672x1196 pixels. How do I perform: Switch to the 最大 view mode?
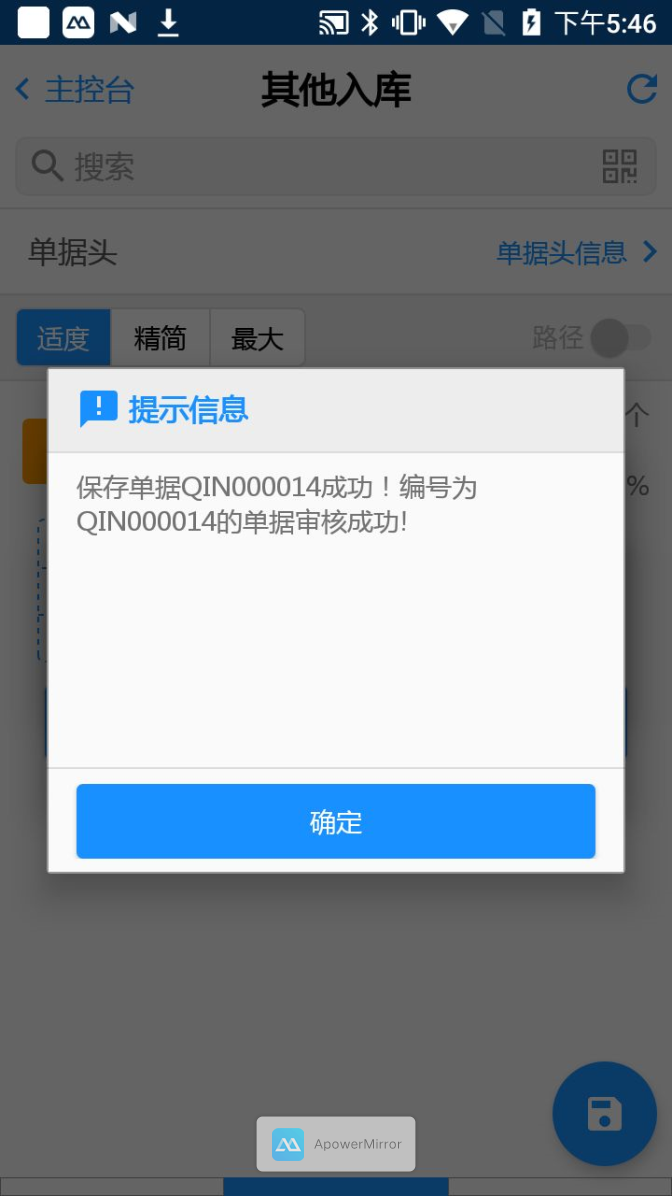[x=257, y=338]
